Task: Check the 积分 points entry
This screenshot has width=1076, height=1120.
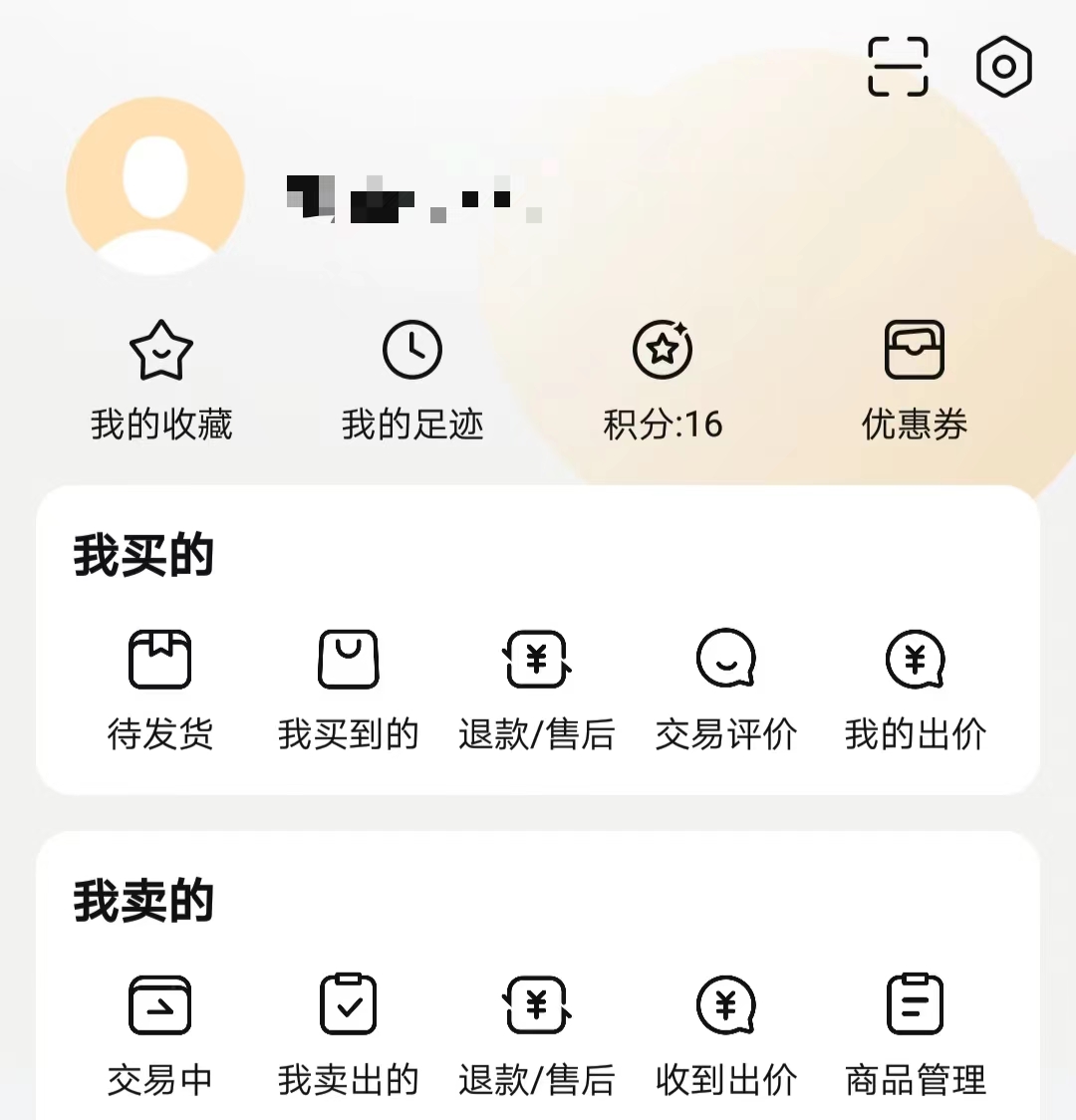Action: pos(663,380)
